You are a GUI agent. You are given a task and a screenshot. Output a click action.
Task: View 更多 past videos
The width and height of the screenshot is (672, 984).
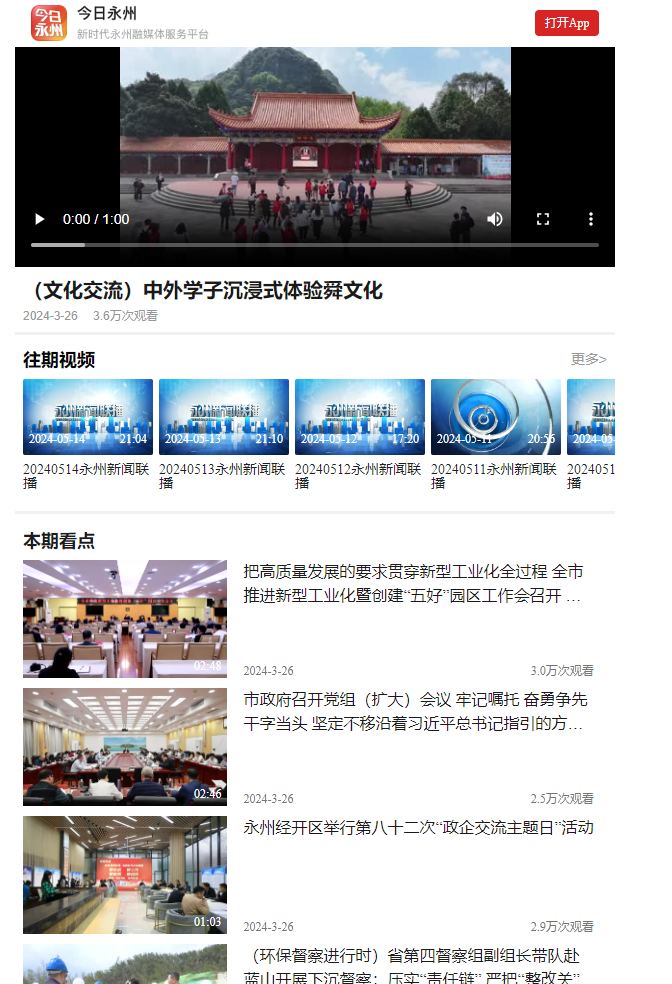588,359
